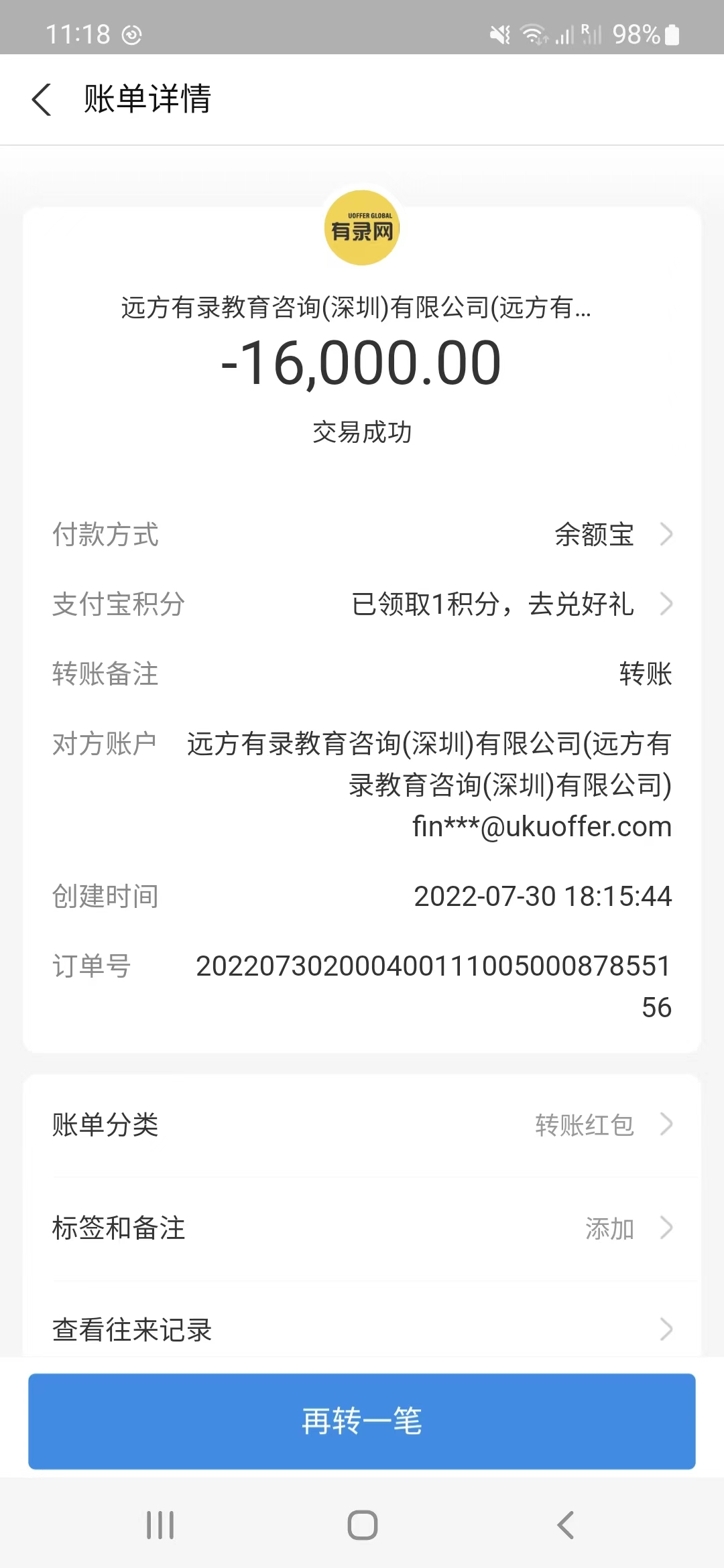Change the 账单分类 category
Image resolution: width=724 pixels, height=1568 pixels.
pos(362,1125)
